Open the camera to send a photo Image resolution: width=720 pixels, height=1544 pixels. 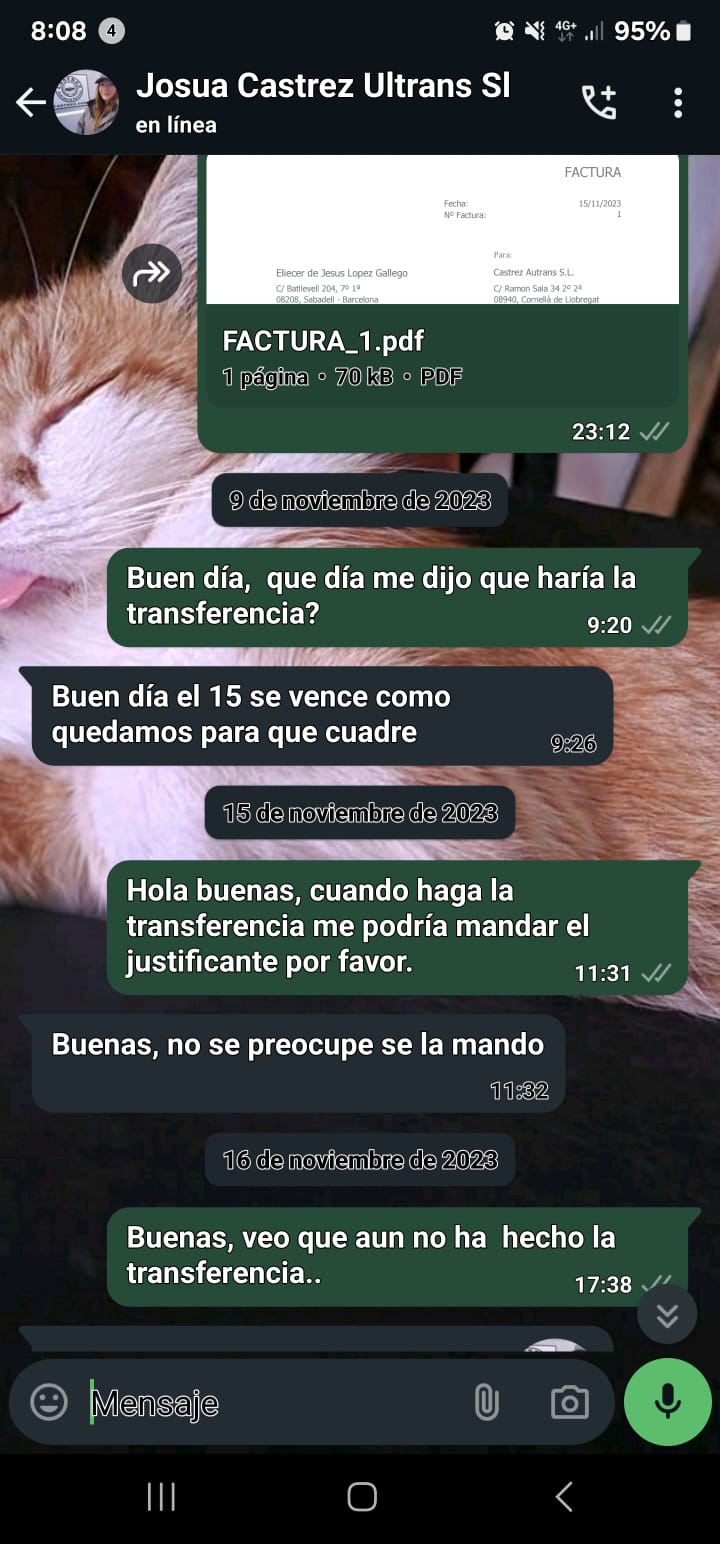(570, 1402)
